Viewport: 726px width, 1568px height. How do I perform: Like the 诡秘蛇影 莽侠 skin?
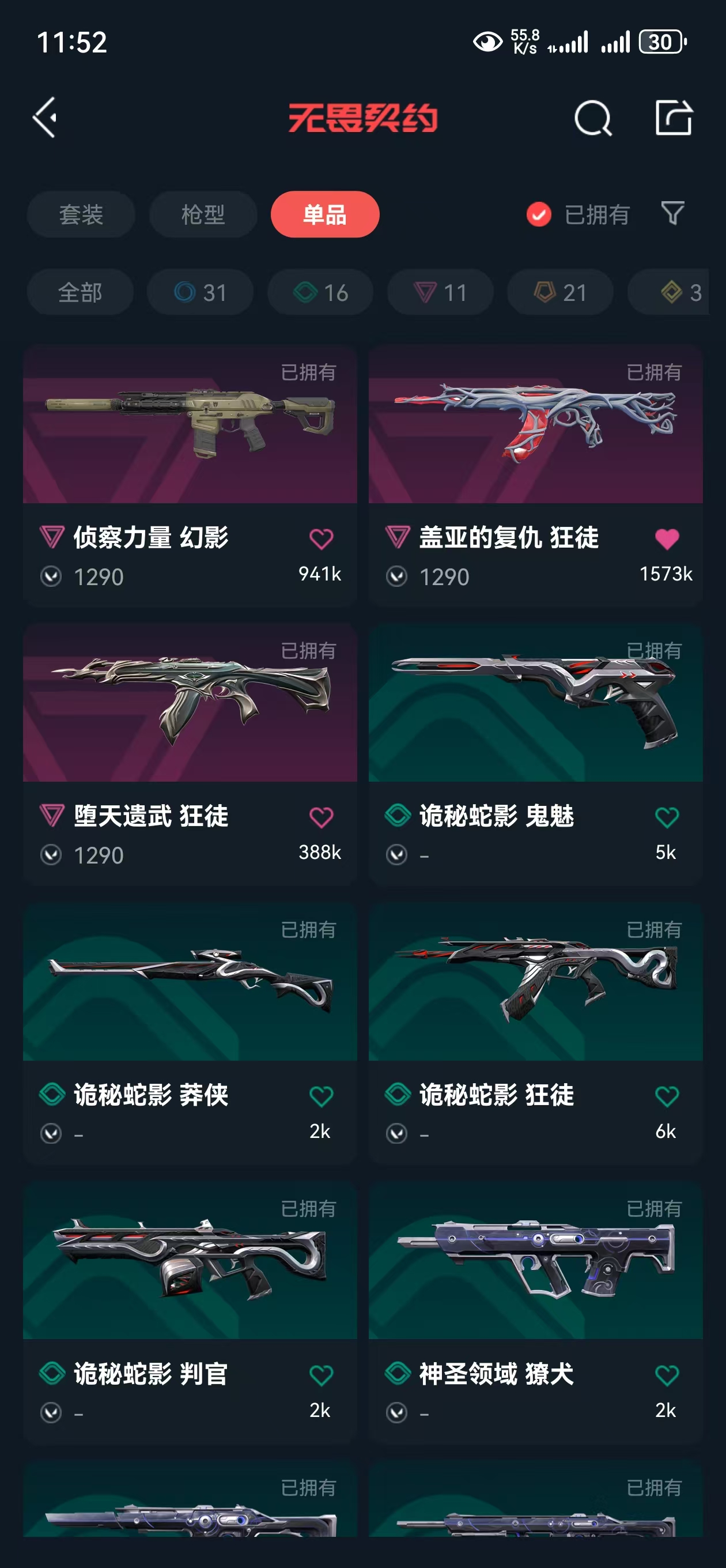(x=321, y=1096)
